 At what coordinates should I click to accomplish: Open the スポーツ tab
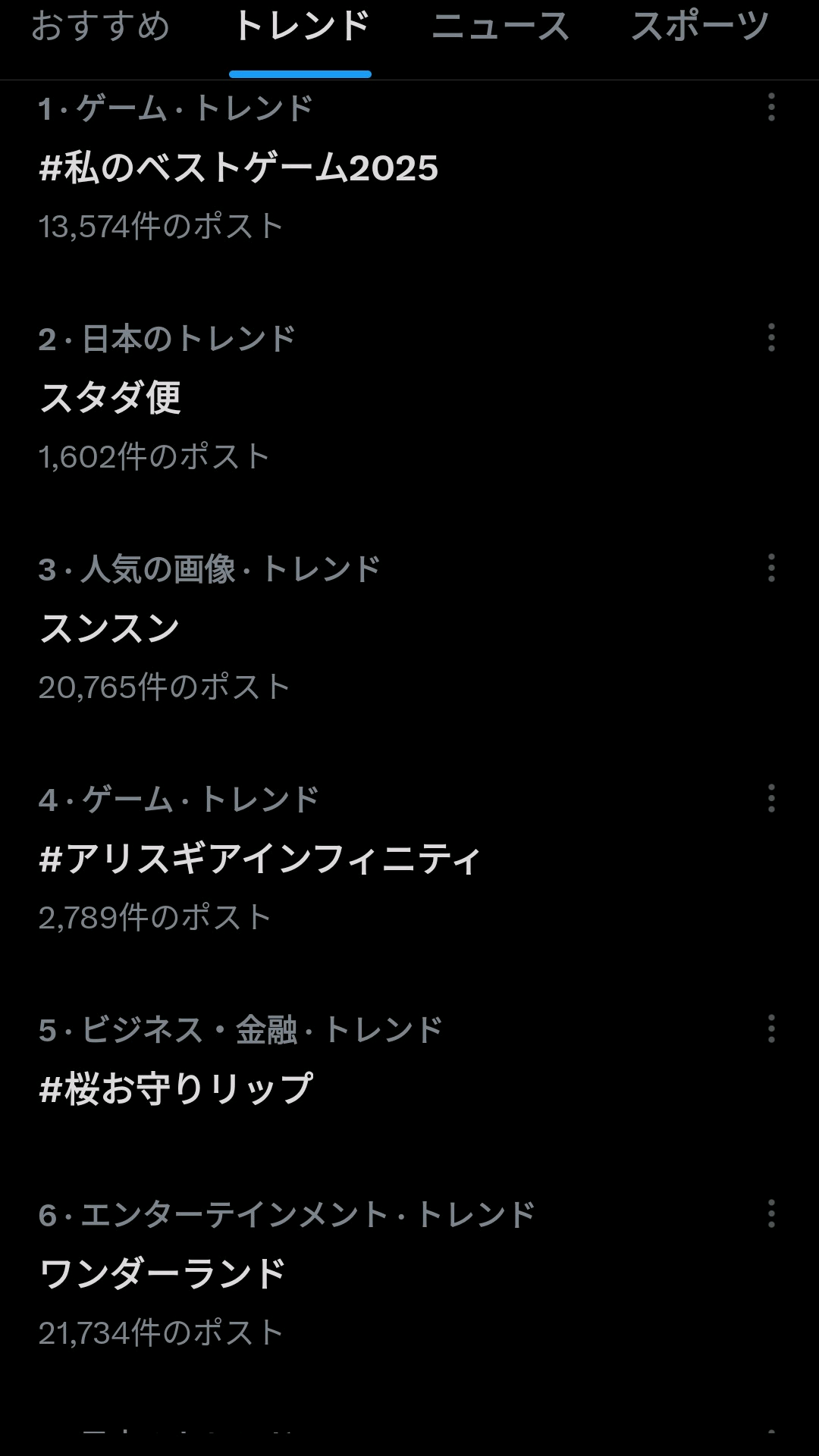pos(699,27)
